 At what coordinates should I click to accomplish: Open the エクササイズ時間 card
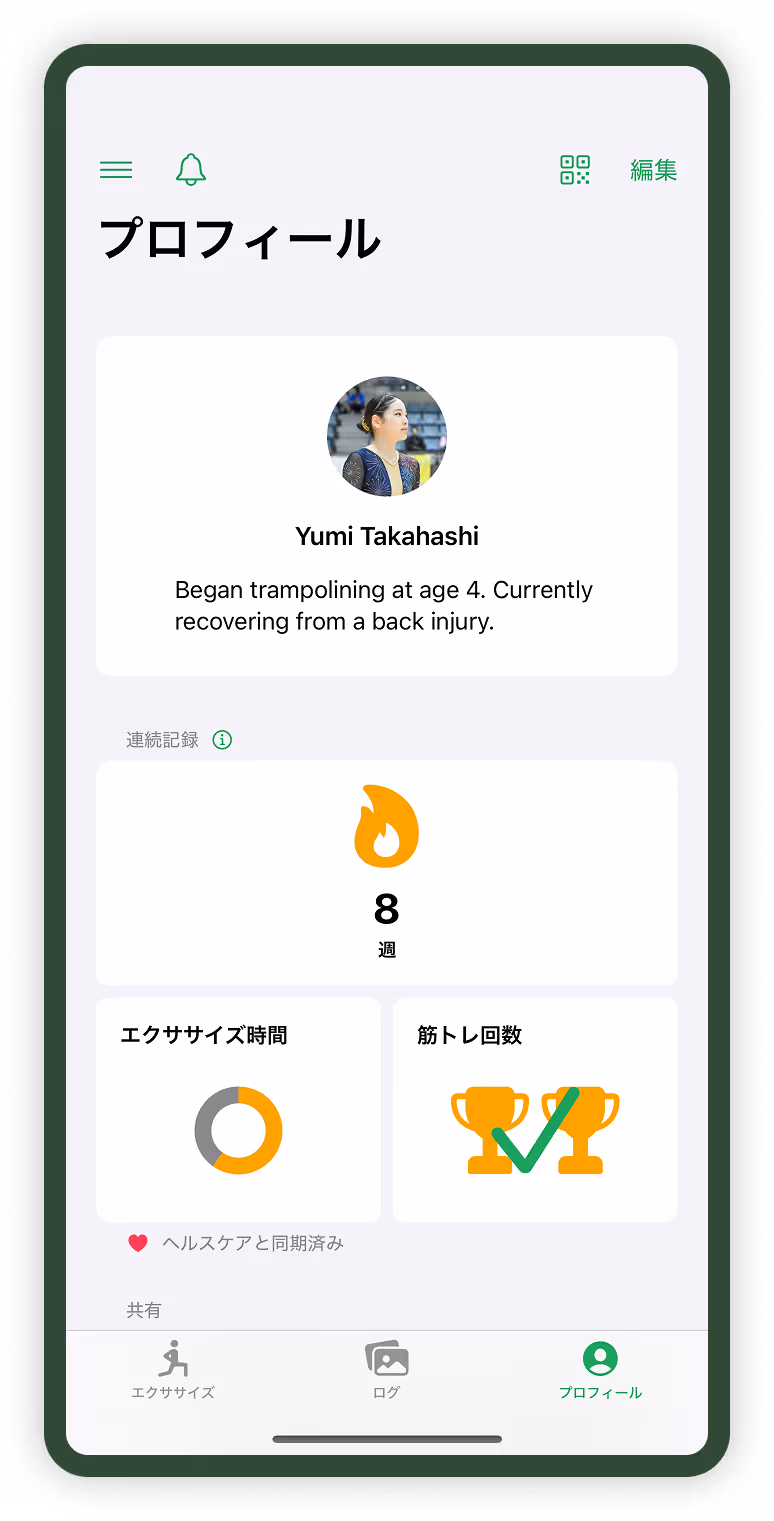point(238,1110)
